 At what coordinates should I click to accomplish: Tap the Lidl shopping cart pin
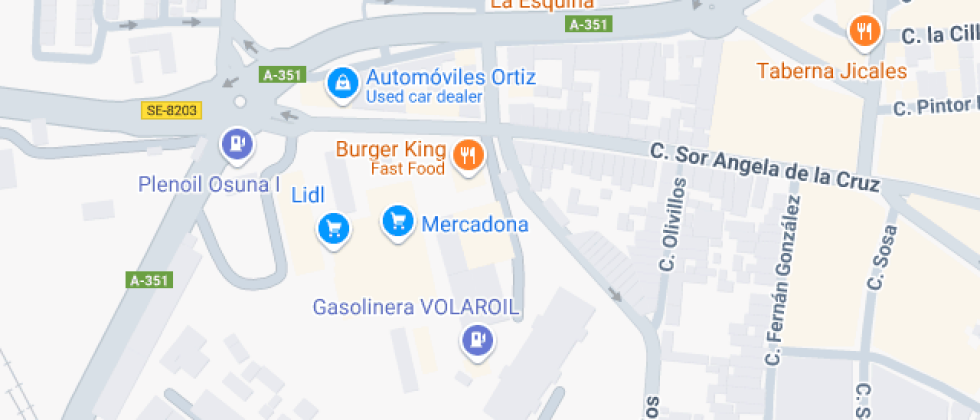tap(334, 229)
